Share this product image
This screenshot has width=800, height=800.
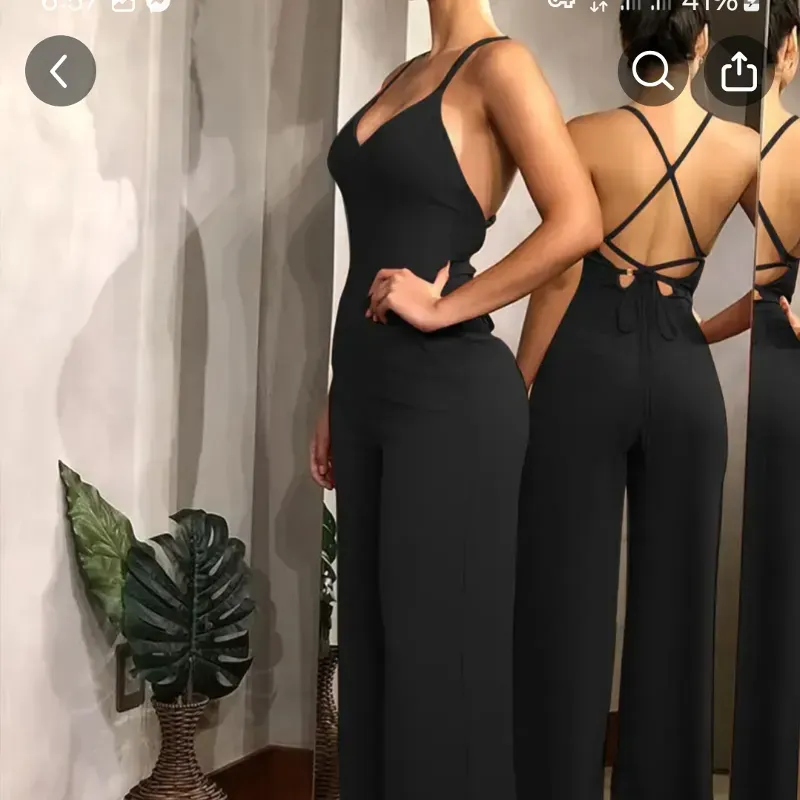click(739, 71)
